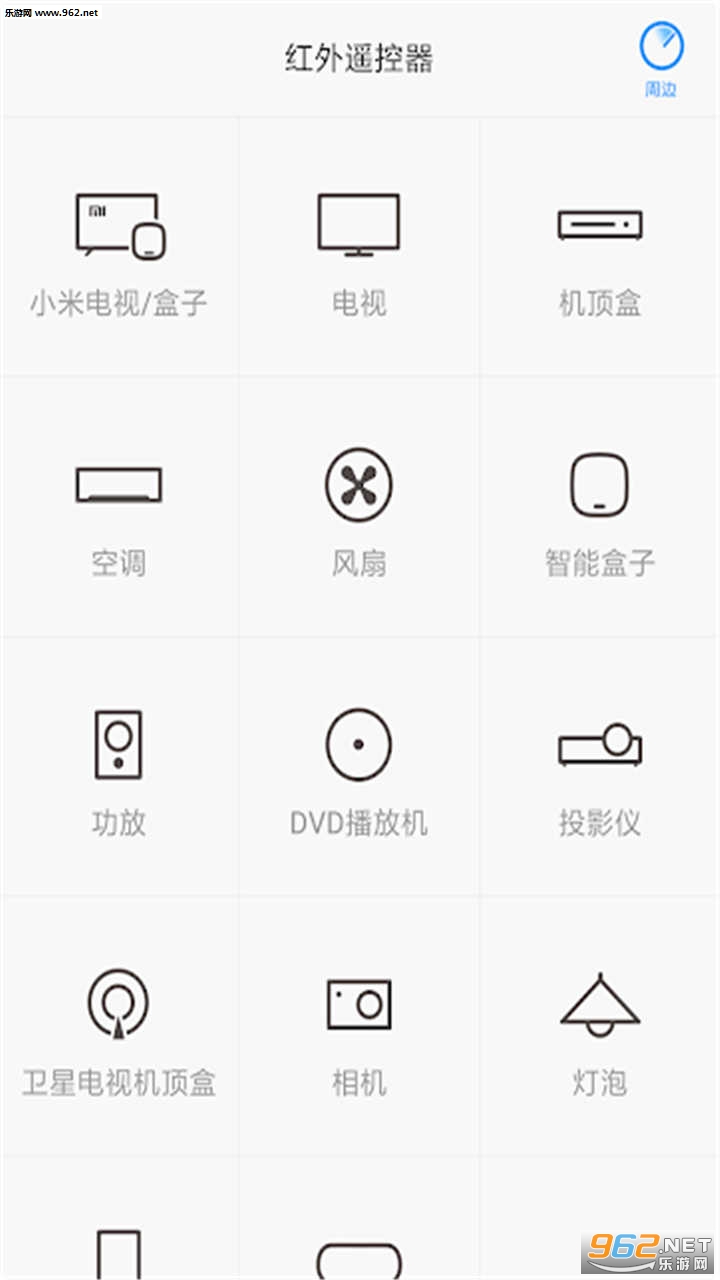Viewport: 720px width, 1280px height.
Task: Choose the 电视 remote category
Action: 359,248
